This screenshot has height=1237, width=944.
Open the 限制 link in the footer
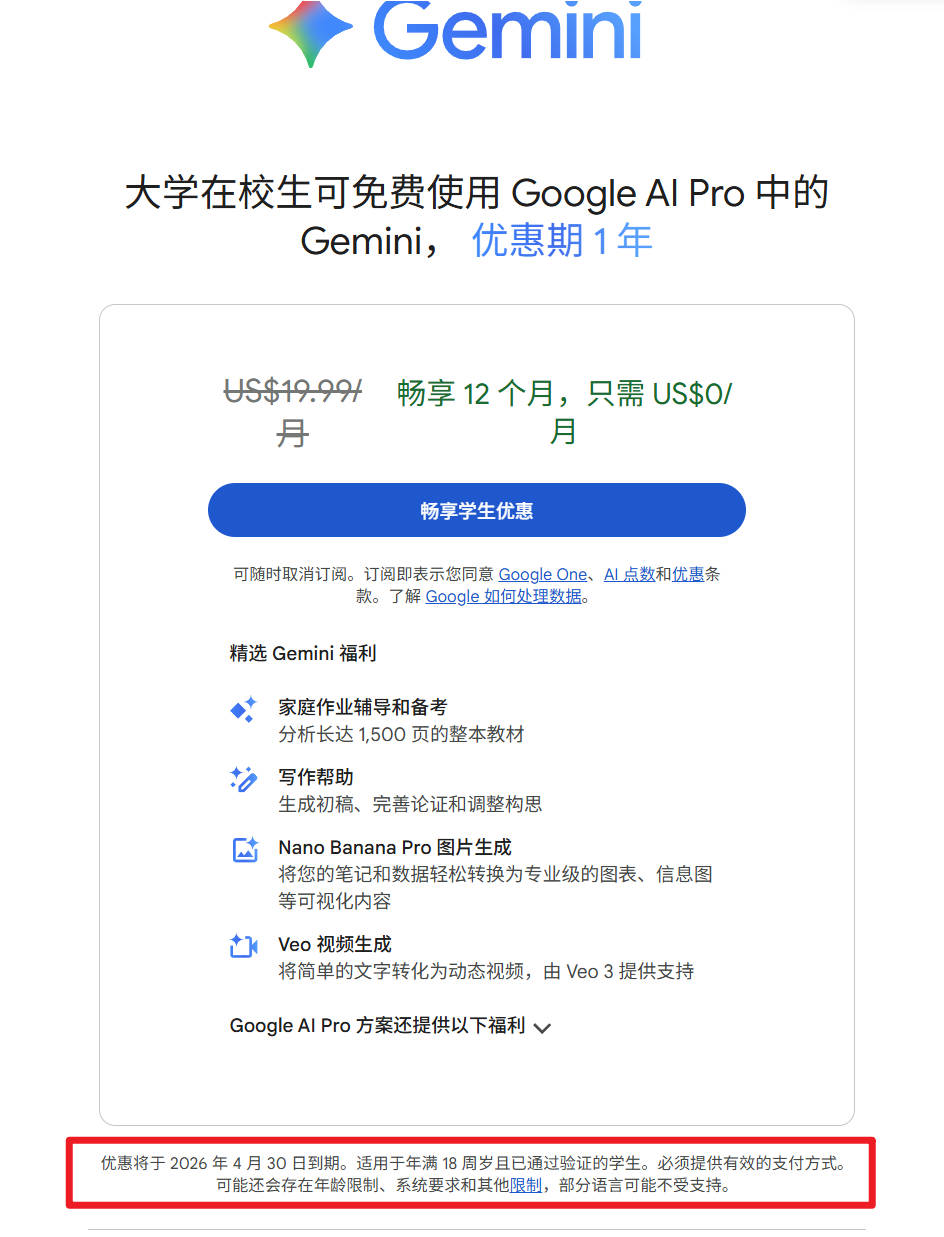click(x=526, y=1186)
